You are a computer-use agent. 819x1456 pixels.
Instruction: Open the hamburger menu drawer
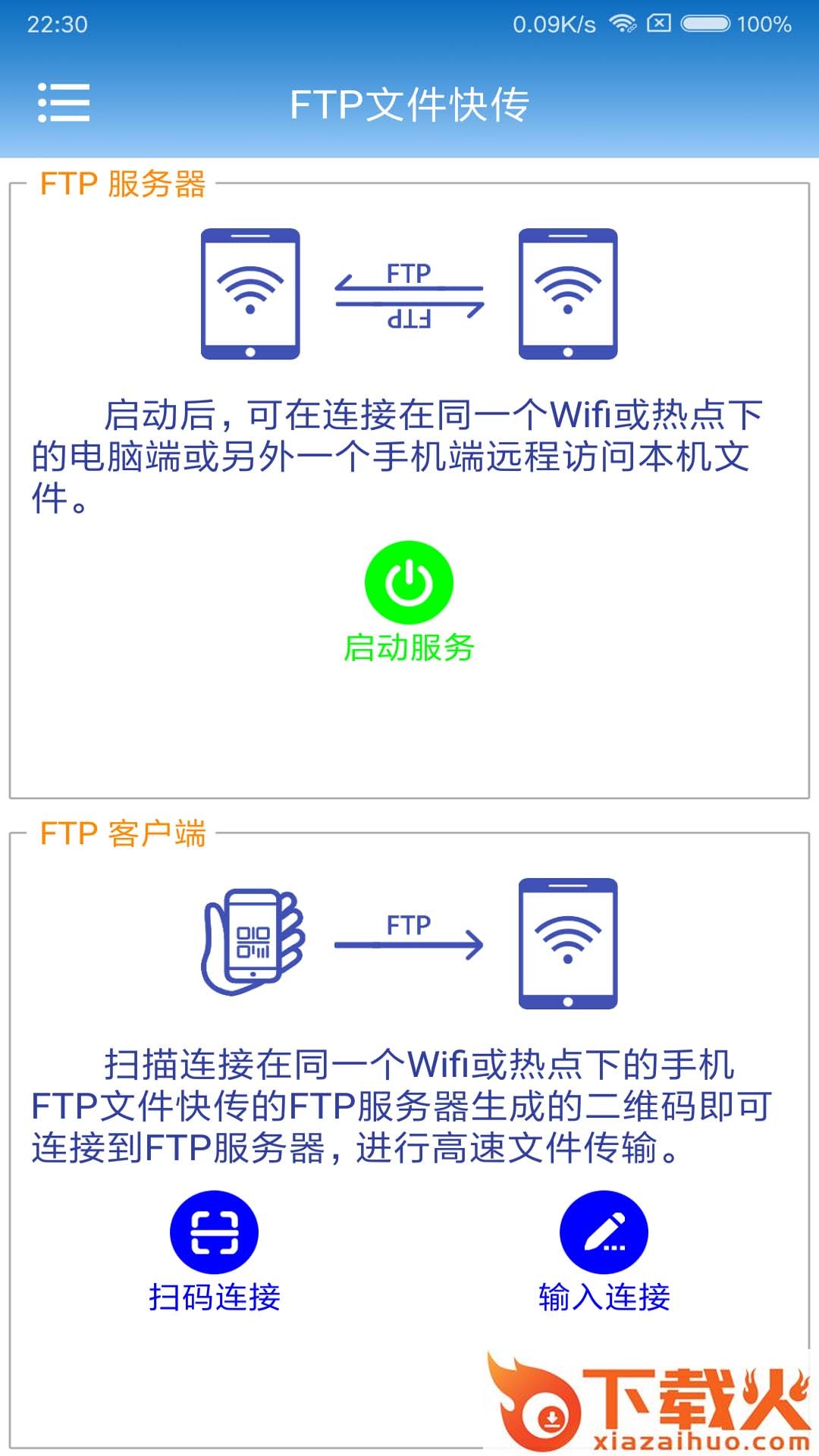[x=64, y=103]
